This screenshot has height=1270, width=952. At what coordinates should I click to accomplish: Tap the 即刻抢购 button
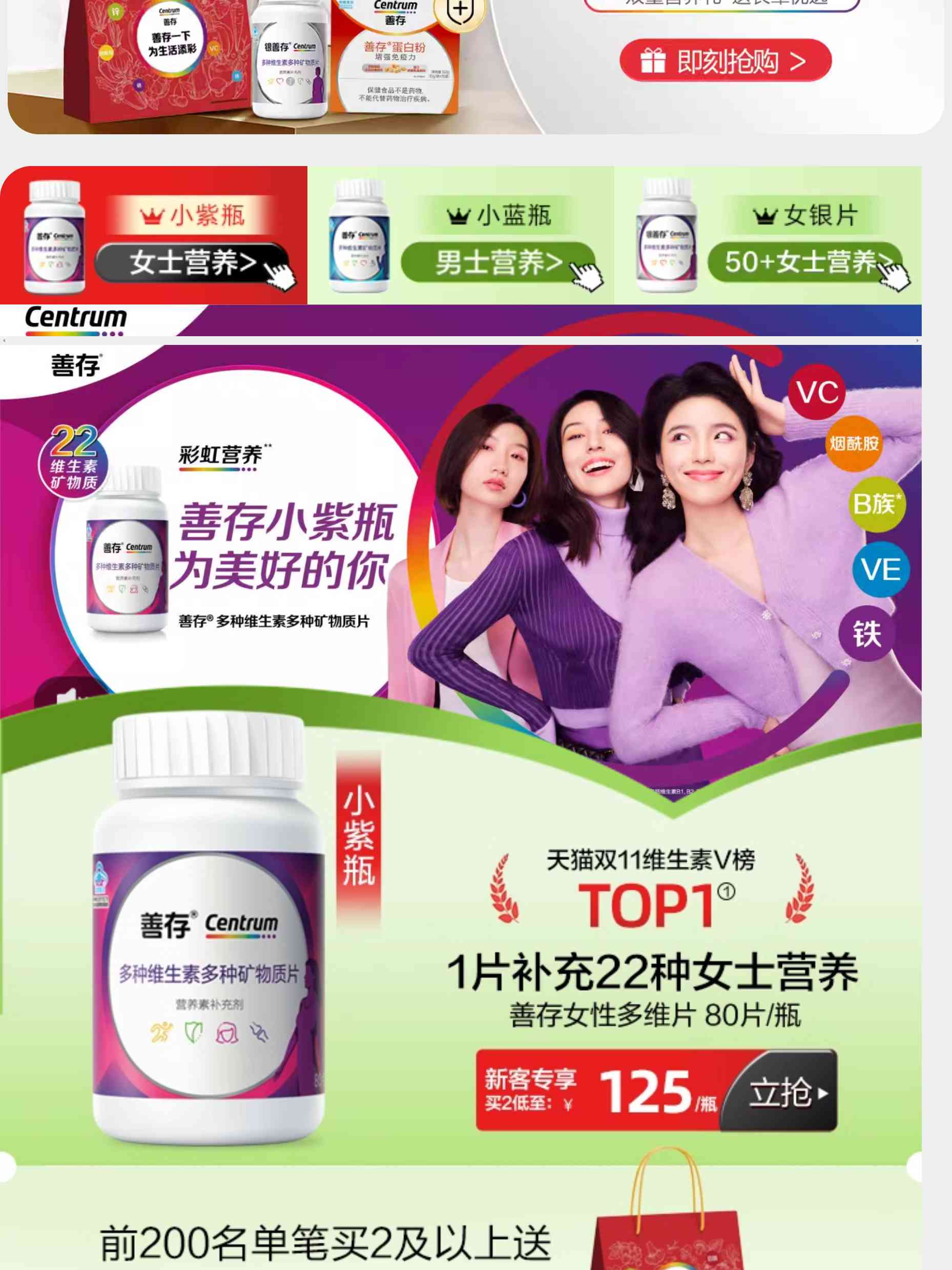click(x=725, y=61)
